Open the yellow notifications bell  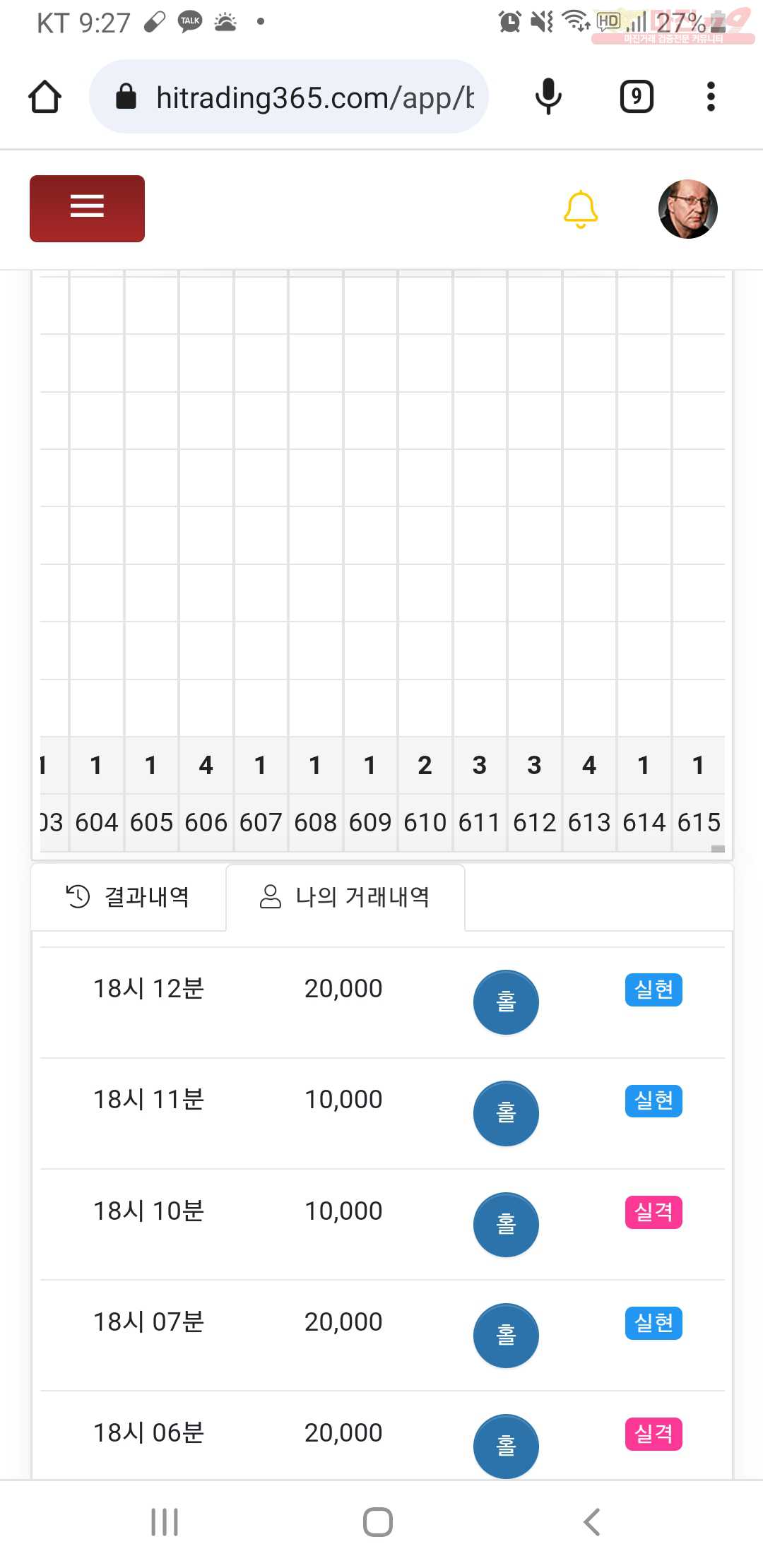click(581, 209)
